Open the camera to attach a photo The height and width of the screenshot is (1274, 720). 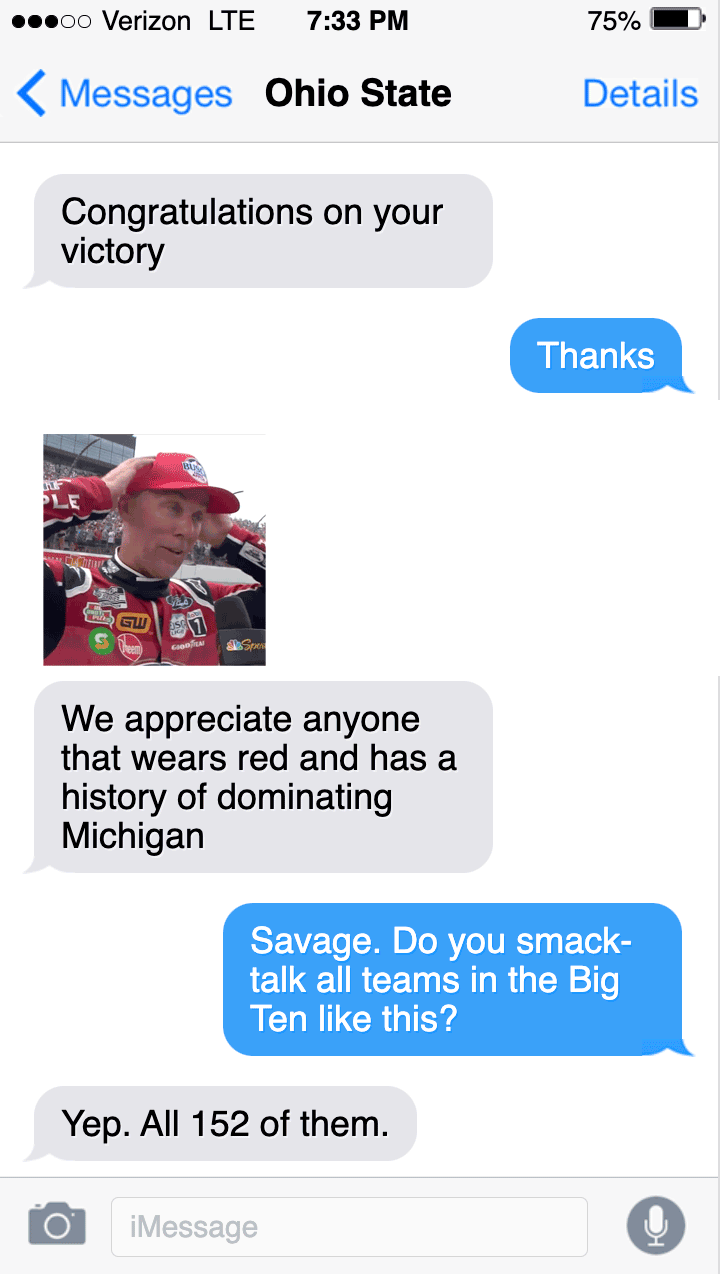[56, 1224]
